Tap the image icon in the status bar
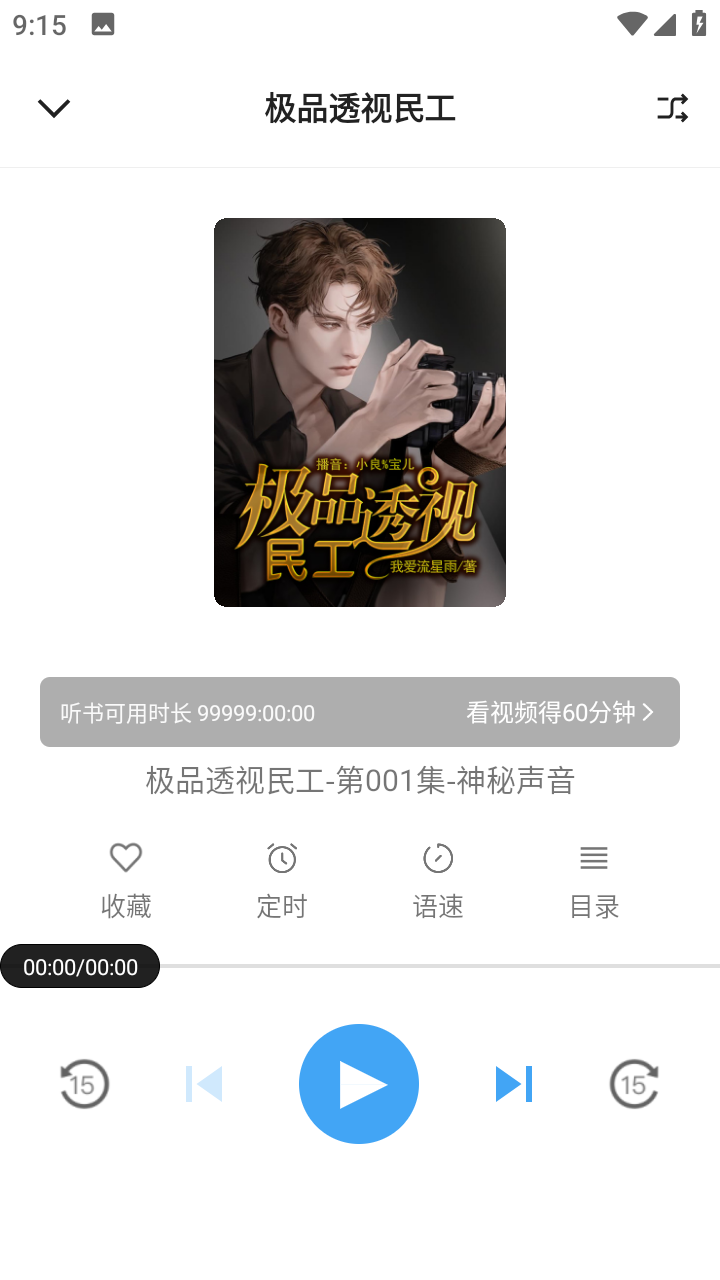This screenshot has height=1280, width=720. point(103,22)
